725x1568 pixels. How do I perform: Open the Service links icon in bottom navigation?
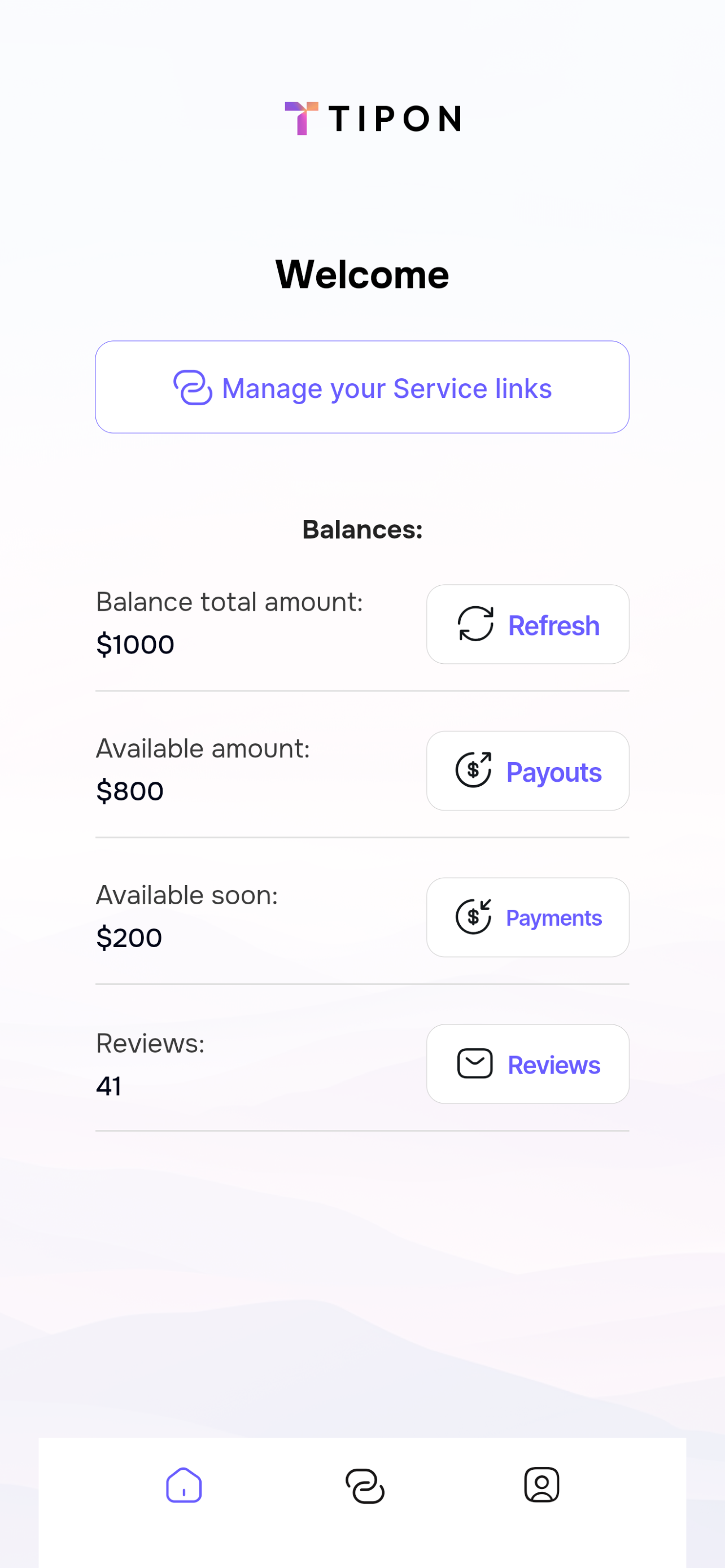tap(364, 1485)
